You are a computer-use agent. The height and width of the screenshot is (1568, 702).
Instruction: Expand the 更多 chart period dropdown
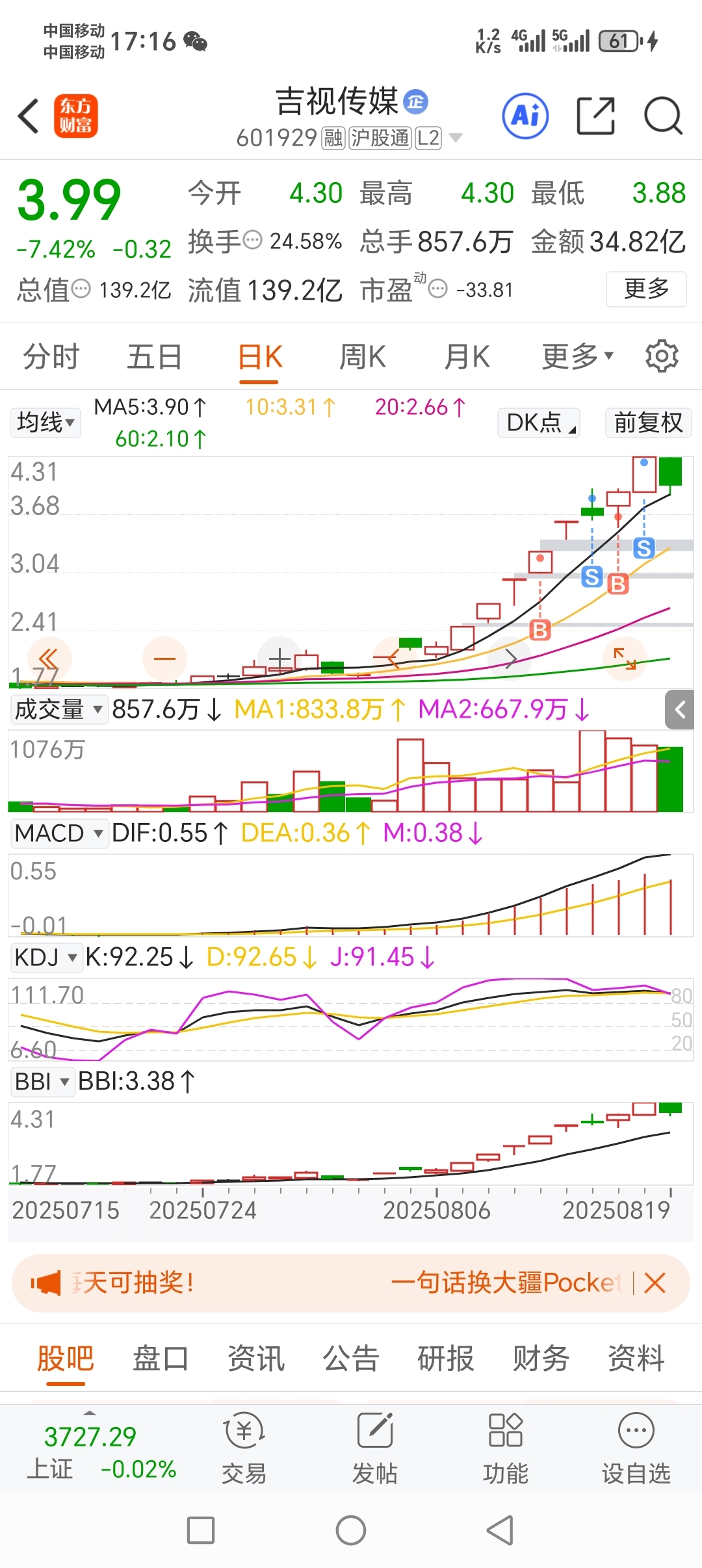[577, 357]
